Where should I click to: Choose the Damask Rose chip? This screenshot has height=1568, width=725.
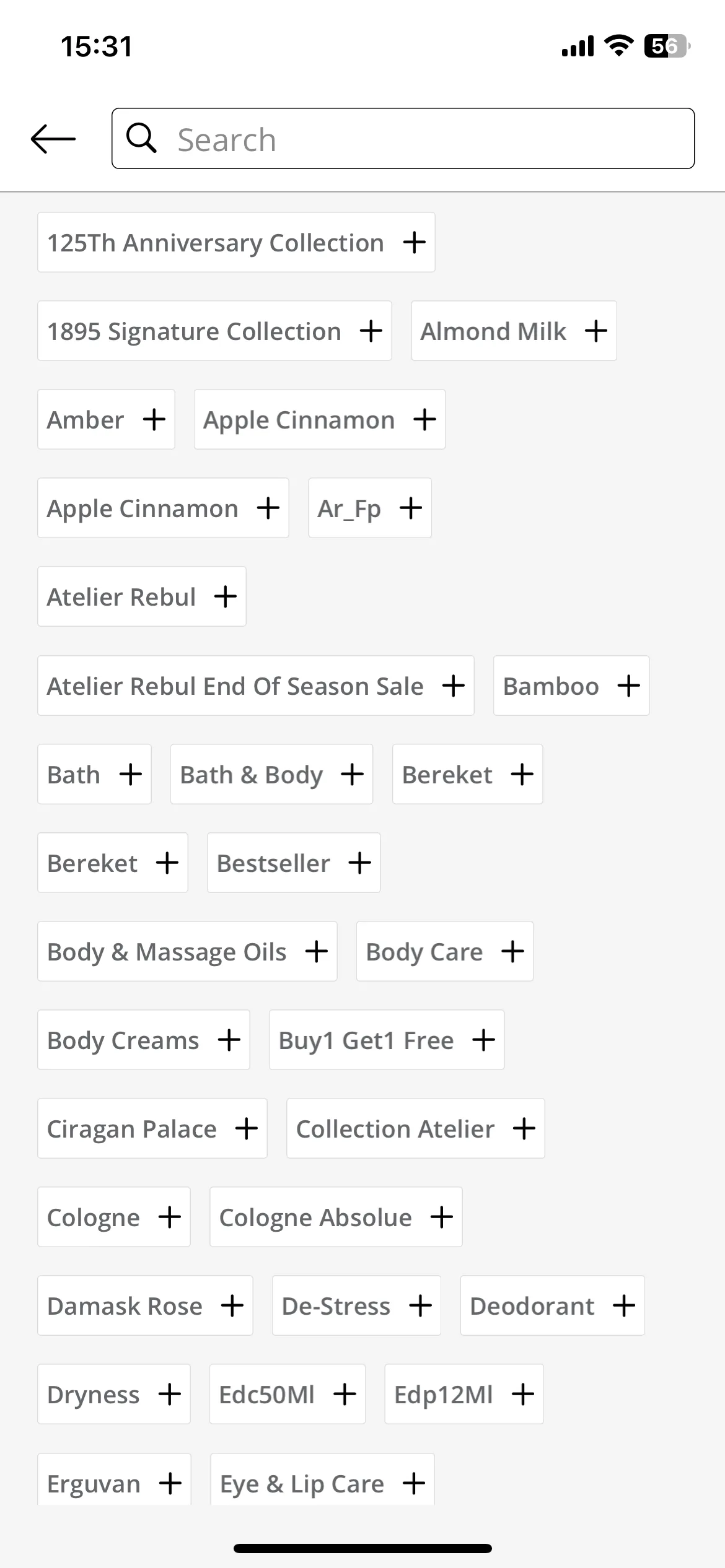pyautogui.click(x=145, y=1306)
